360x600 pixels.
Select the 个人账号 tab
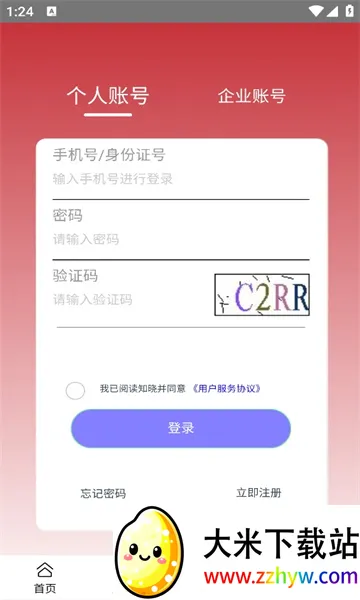click(x=108, y=96)
